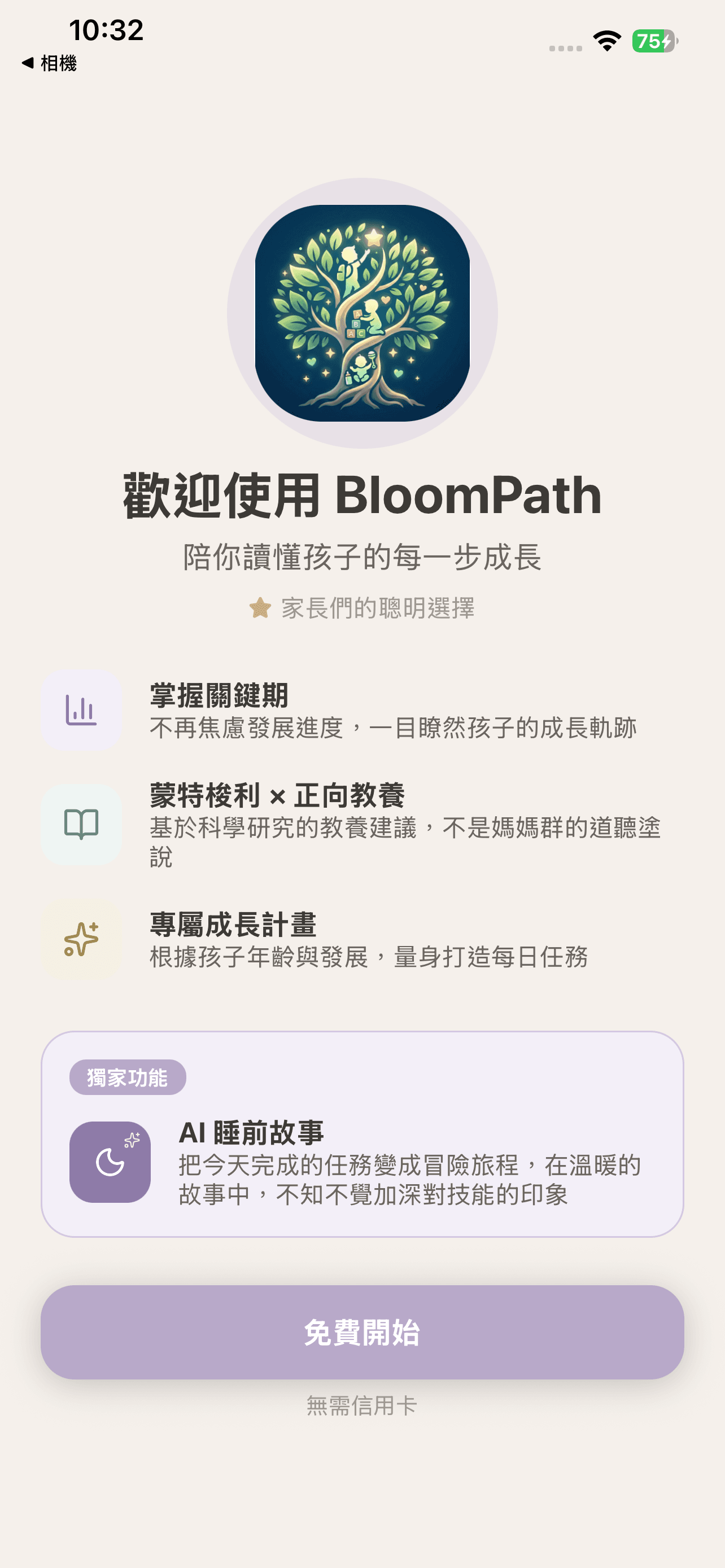Click the gold star beside 家長們的聰明選擇

click(259, 607)
